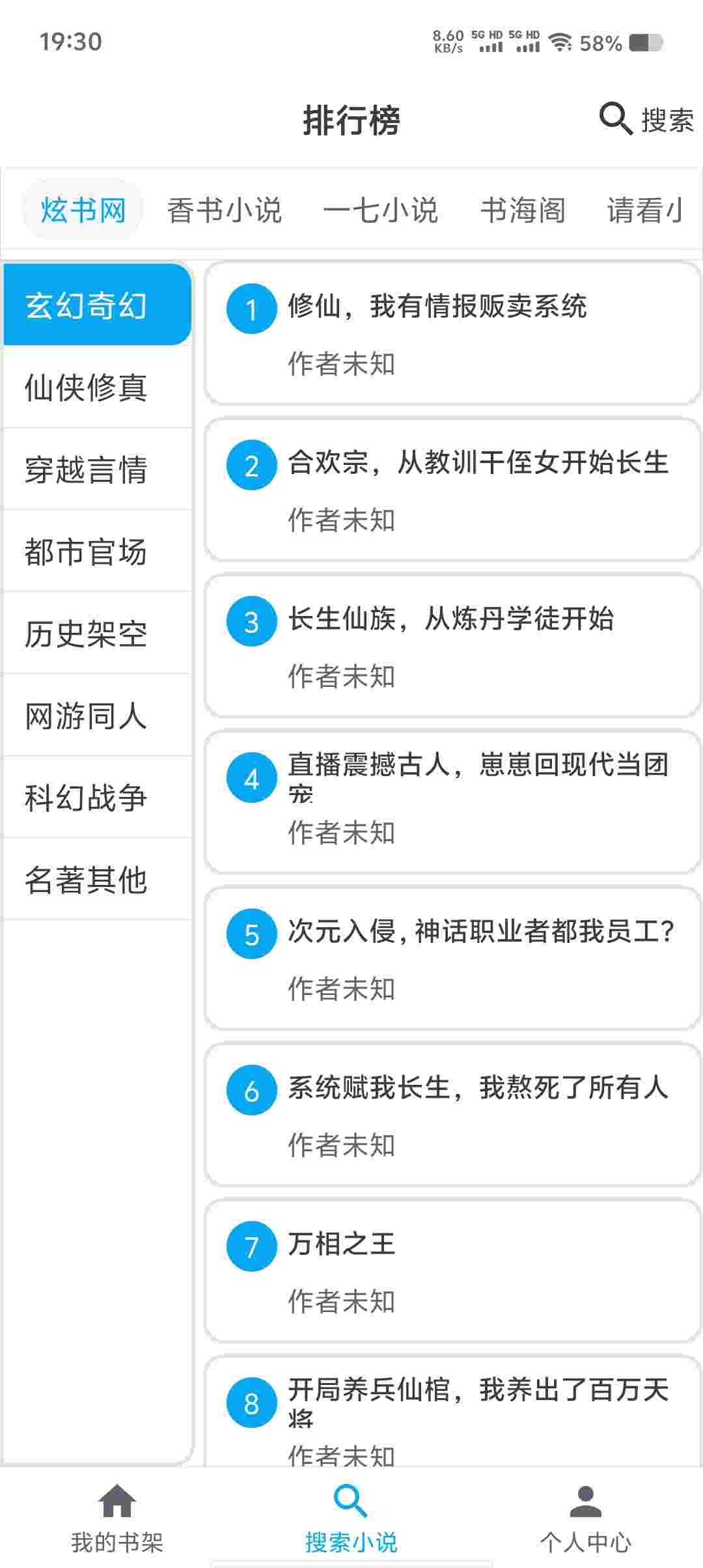Open novel 系统赋我长生，我熬死了所有人

452,1115
